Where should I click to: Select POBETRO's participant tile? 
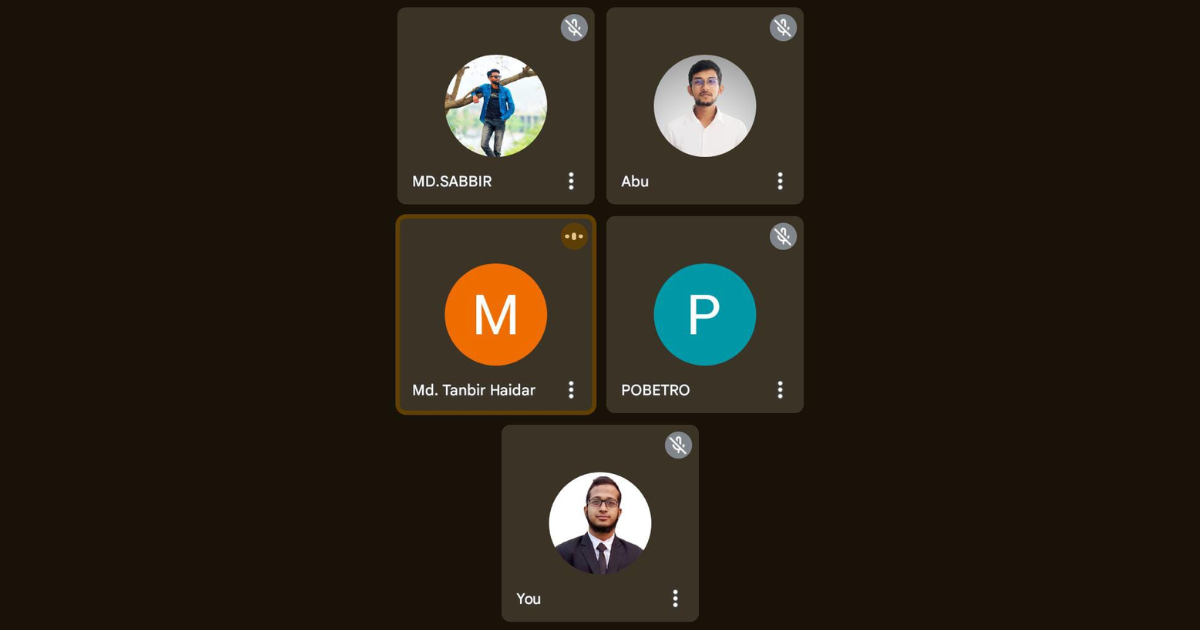point(704,315)
